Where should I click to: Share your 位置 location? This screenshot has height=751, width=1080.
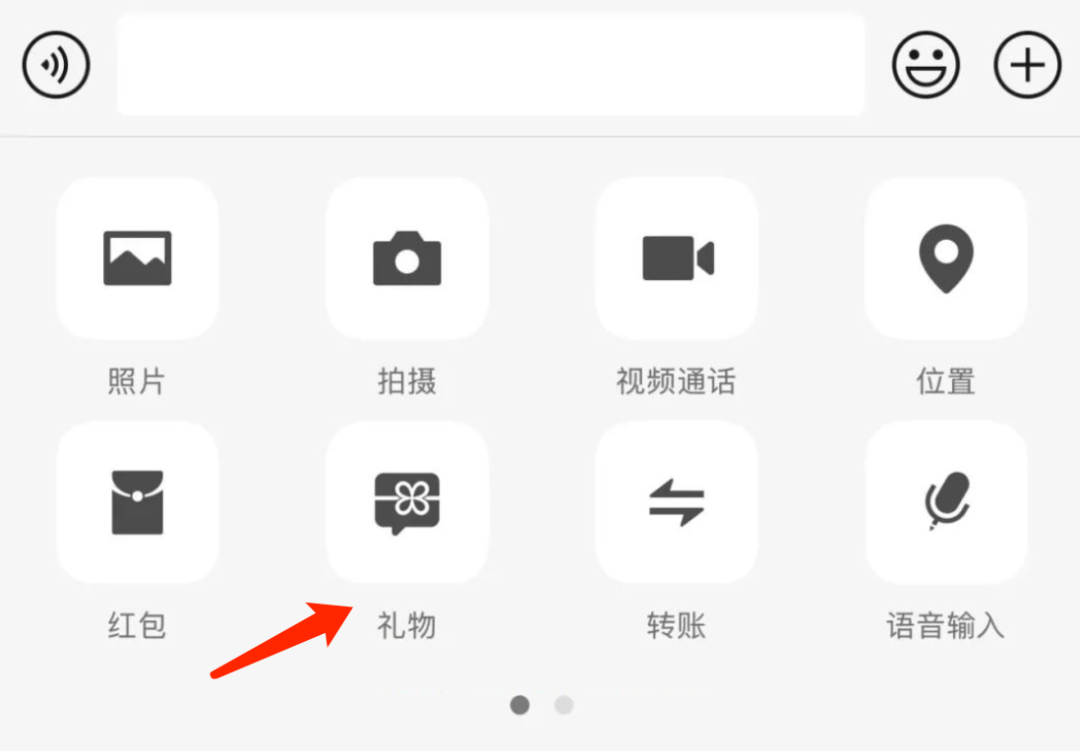(946, 259)
